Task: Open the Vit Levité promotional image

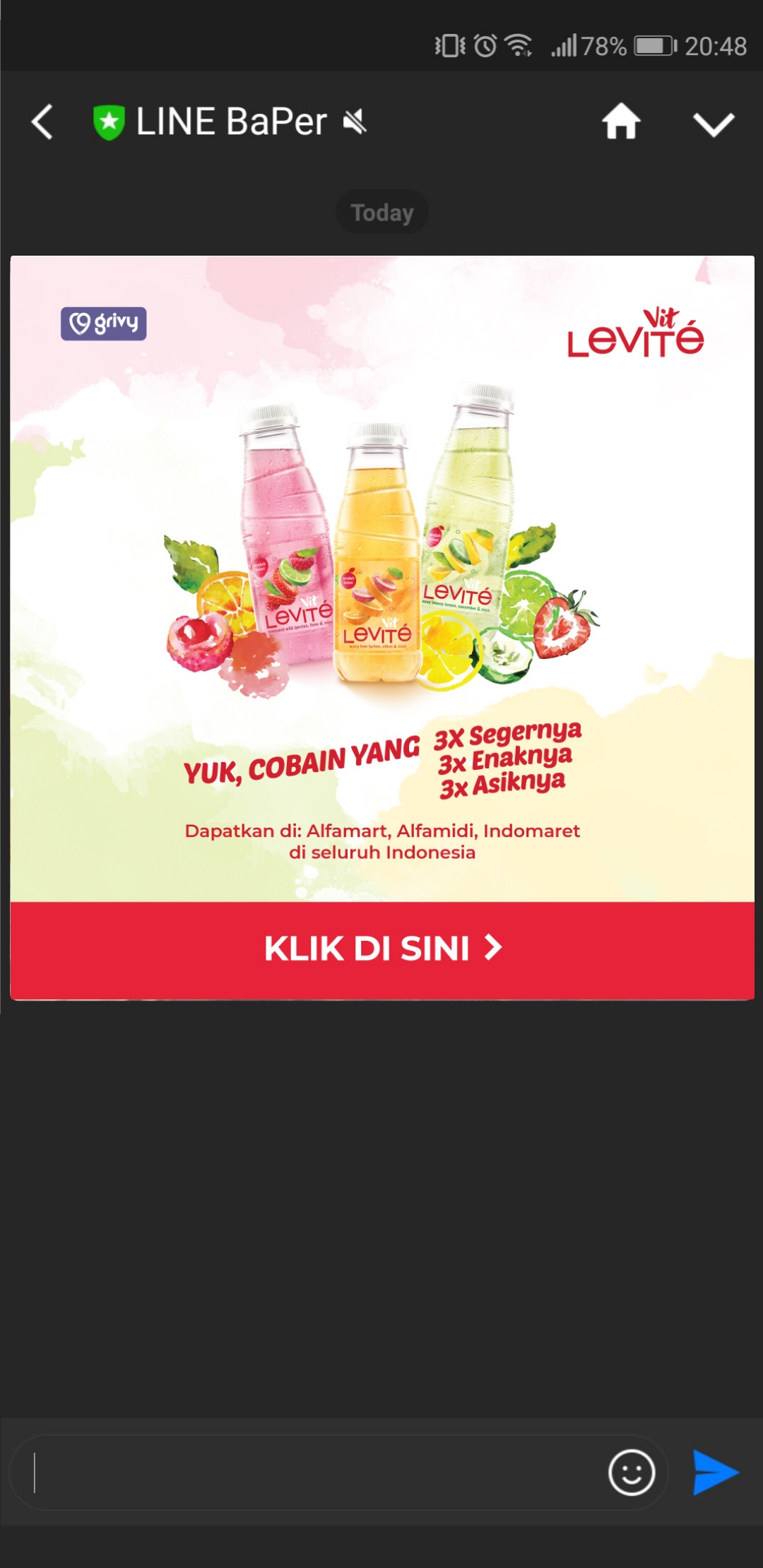Action: [382, 578]
